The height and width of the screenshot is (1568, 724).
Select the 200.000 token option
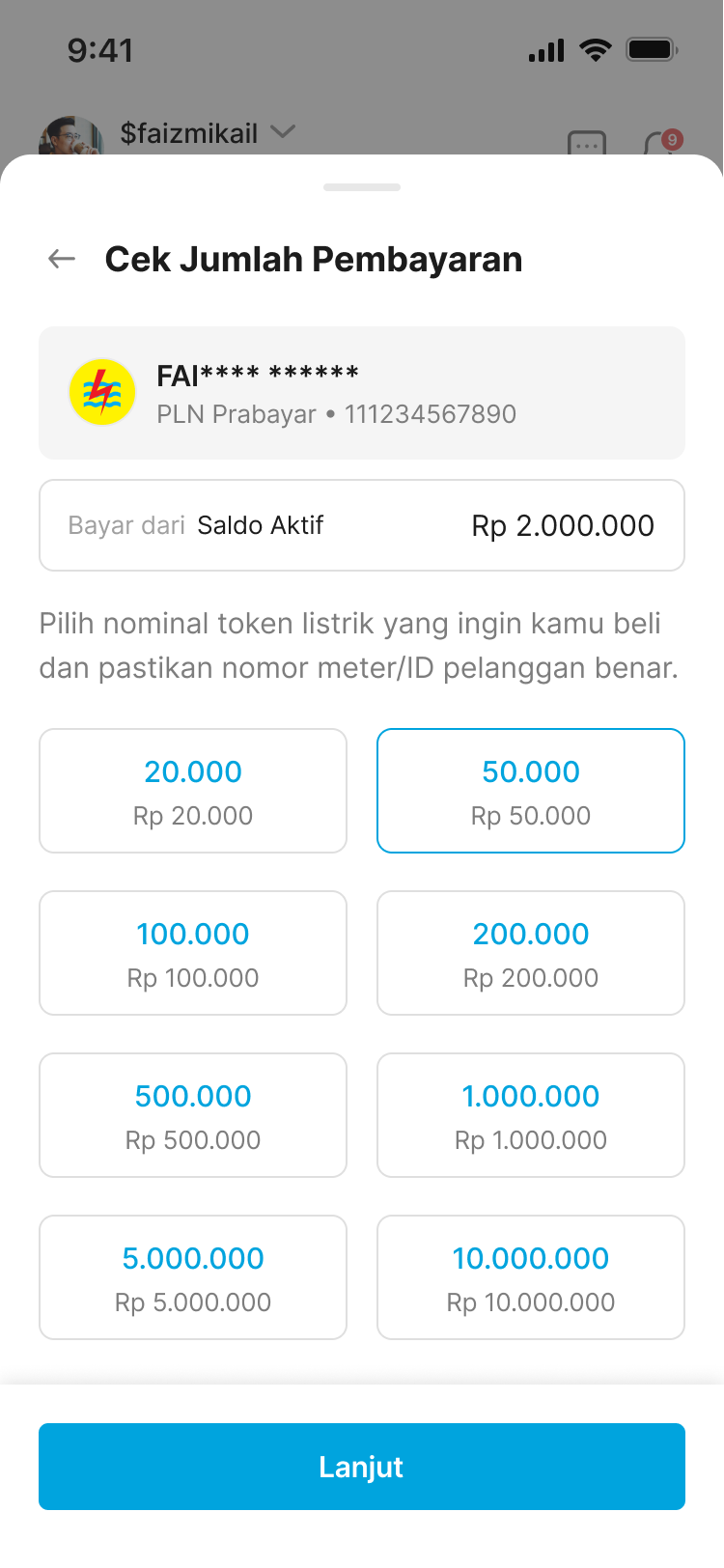(x=531, y=953)
